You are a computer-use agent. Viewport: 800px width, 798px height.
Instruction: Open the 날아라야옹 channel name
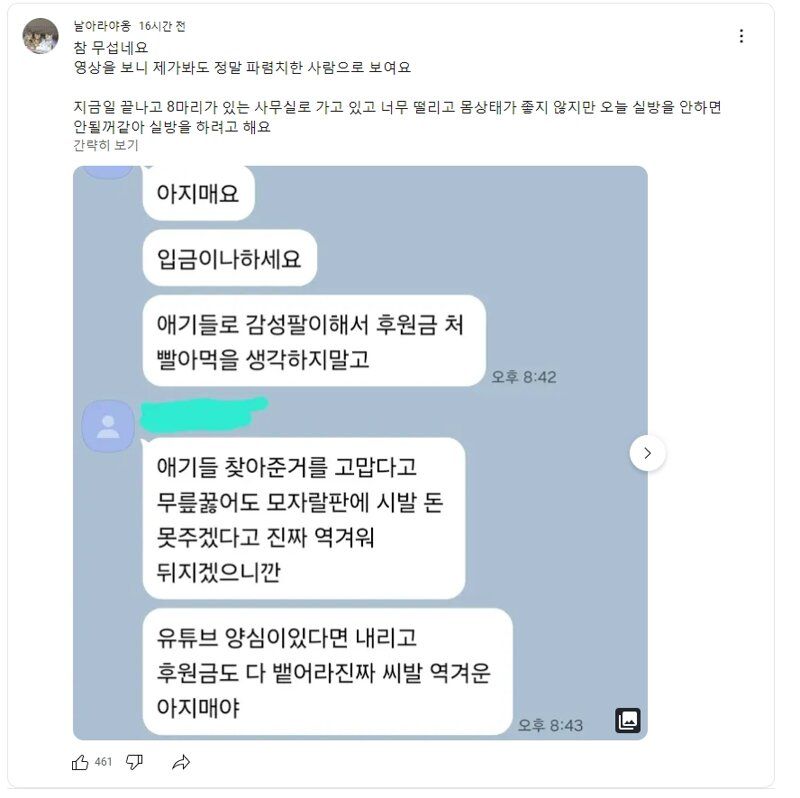coord(101,26)
